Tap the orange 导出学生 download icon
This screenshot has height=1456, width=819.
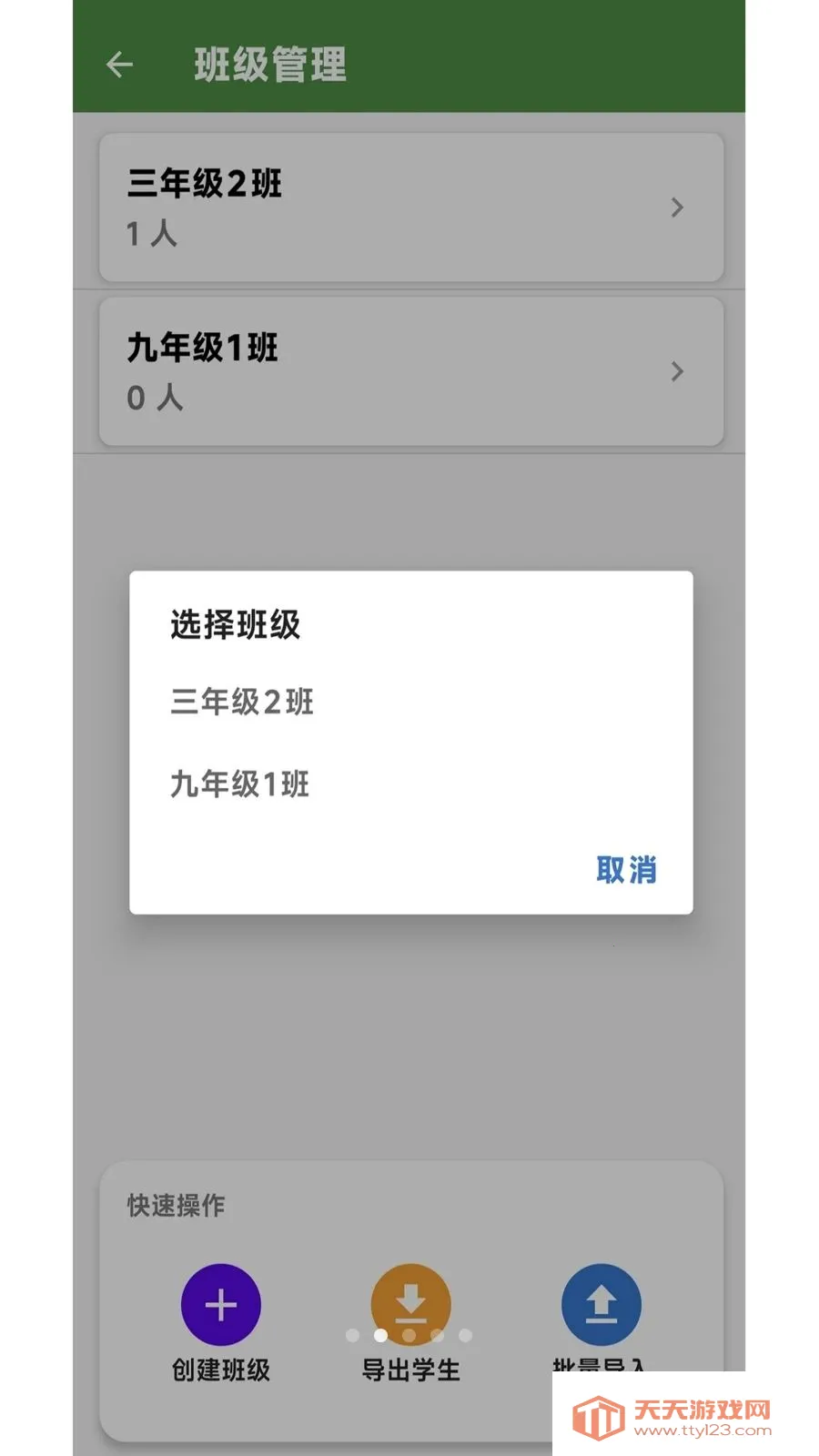tap(409, 1304)
